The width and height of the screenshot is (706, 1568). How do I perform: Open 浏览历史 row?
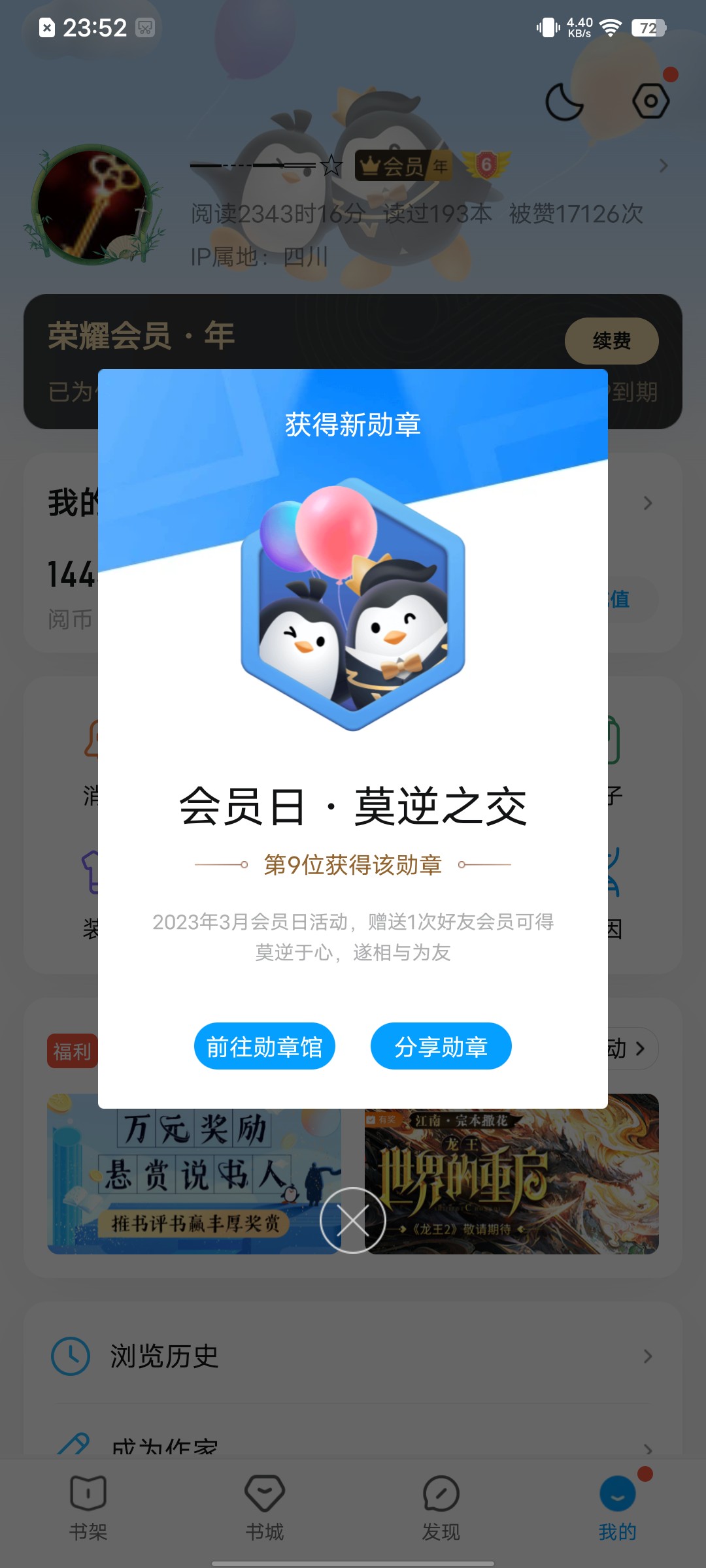point(353,1356)
